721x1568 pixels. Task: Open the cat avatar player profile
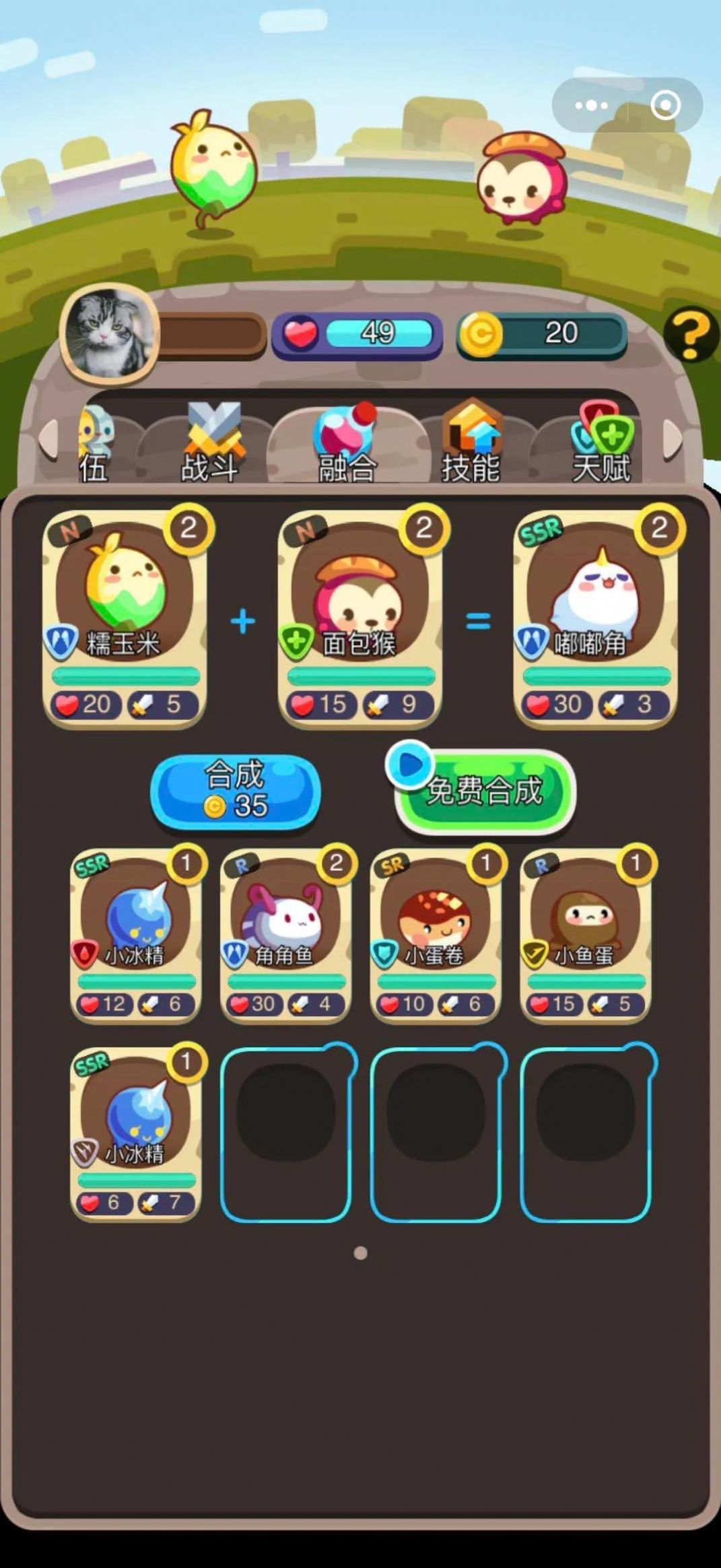[x=110, y=333]
